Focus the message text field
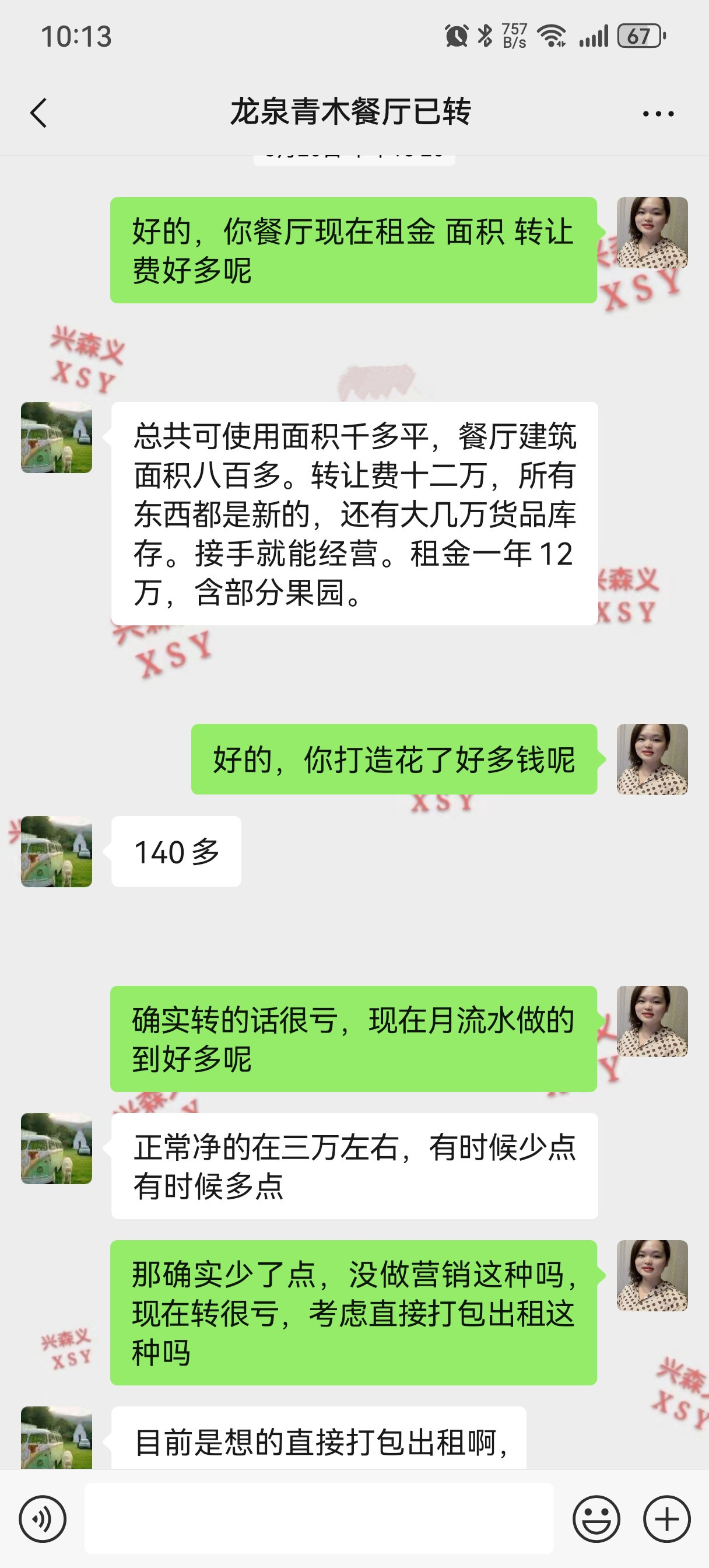The width and height of the screenshot is (709, 1568). (x=319, y=1518)
